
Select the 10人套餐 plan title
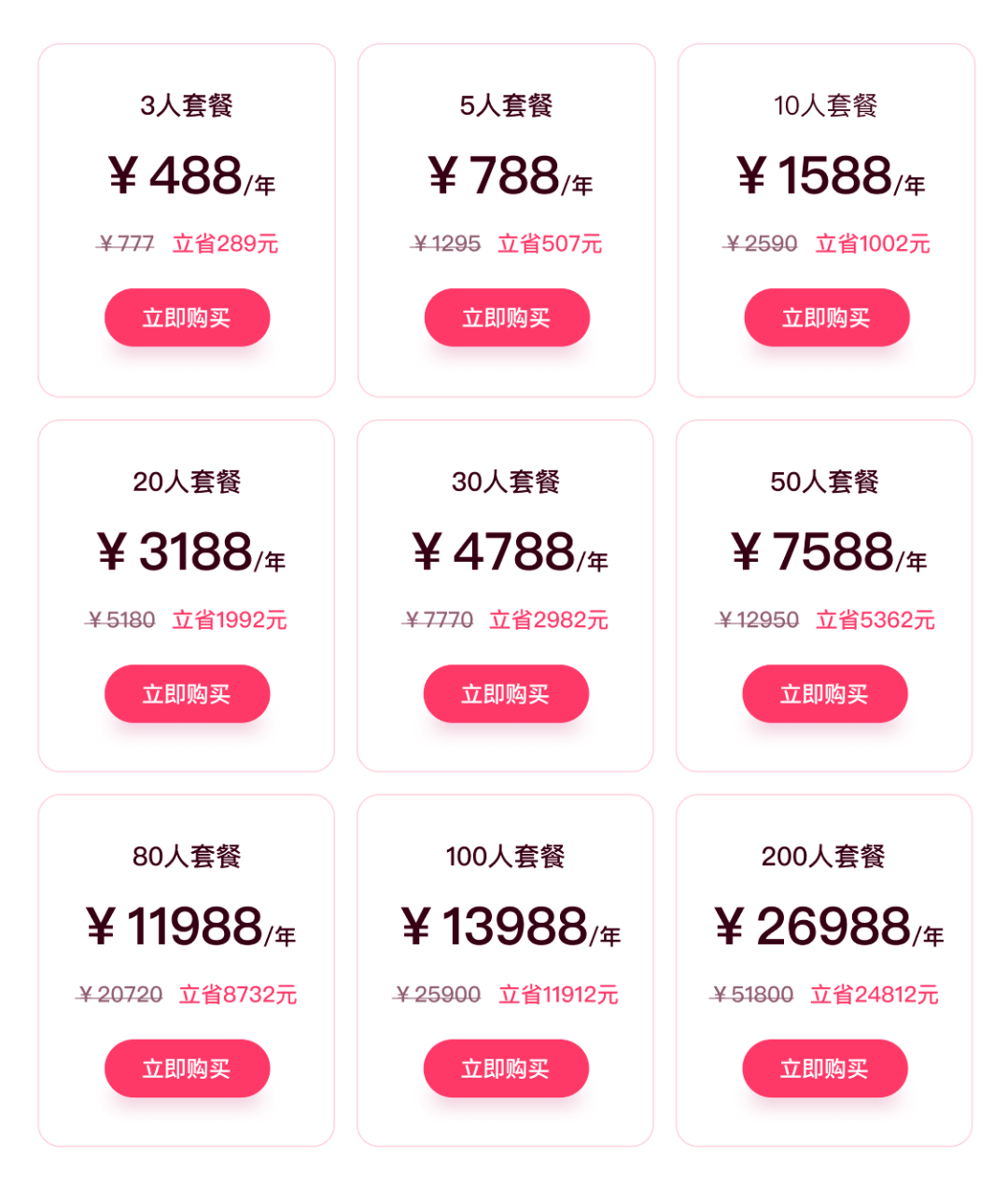point(827,106)
